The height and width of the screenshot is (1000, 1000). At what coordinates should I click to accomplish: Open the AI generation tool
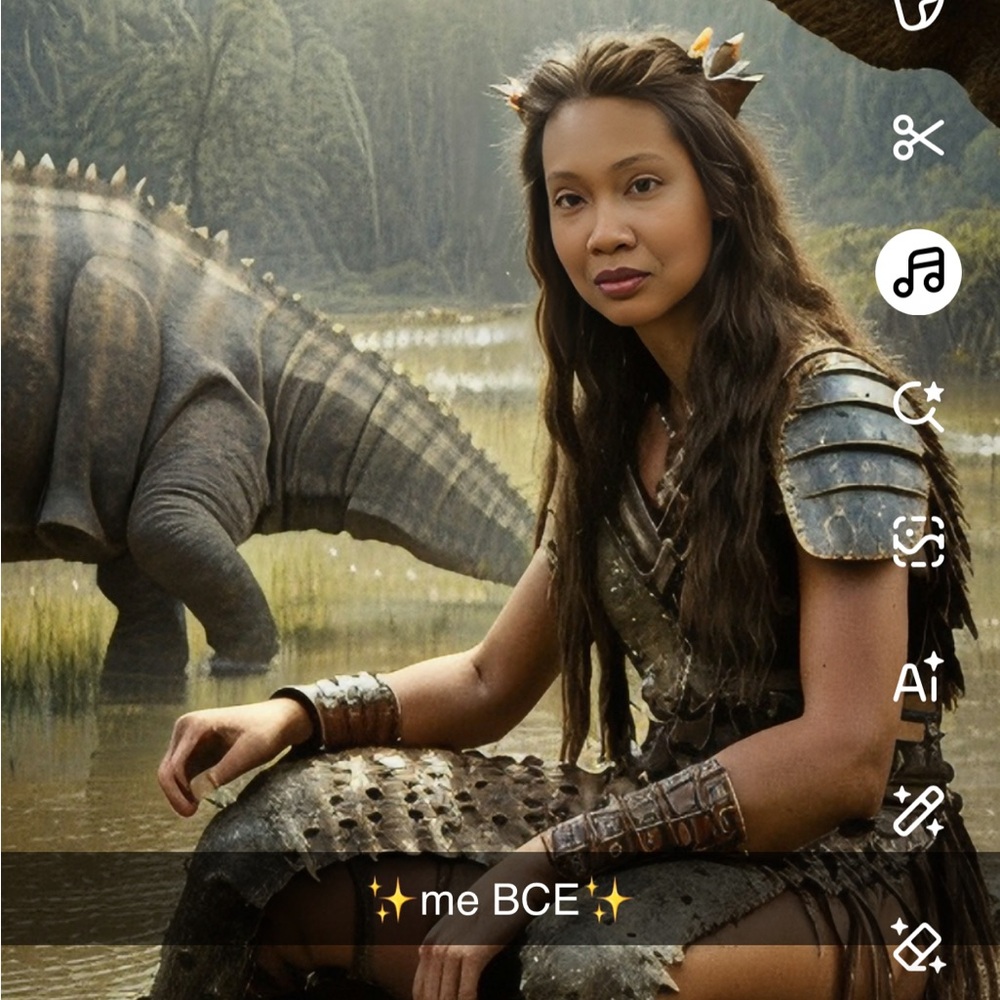(918, 678)
